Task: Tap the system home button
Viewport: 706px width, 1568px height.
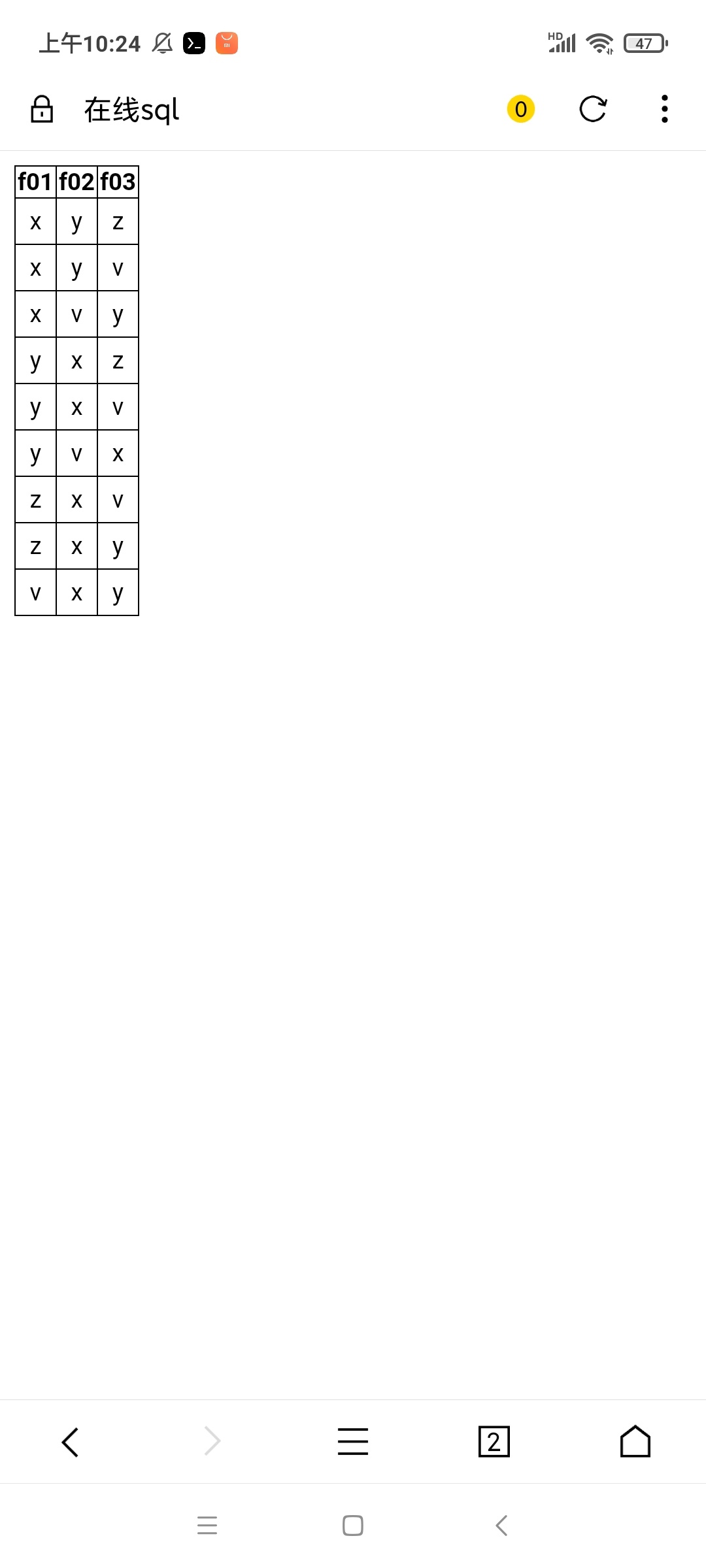Action: [x=353, y=1526]
